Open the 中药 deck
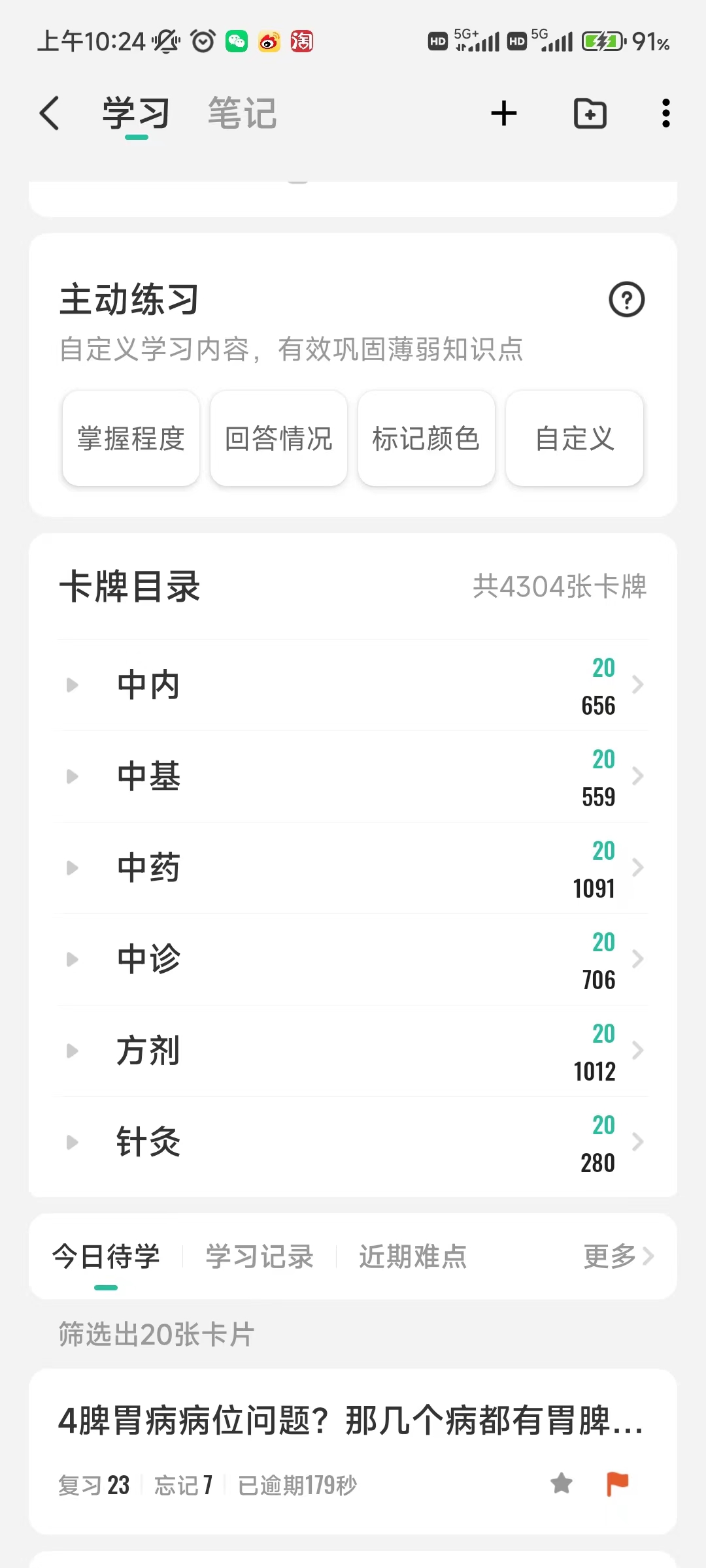The height and width of the screenshot is (1568, 706). click(353, 868)
